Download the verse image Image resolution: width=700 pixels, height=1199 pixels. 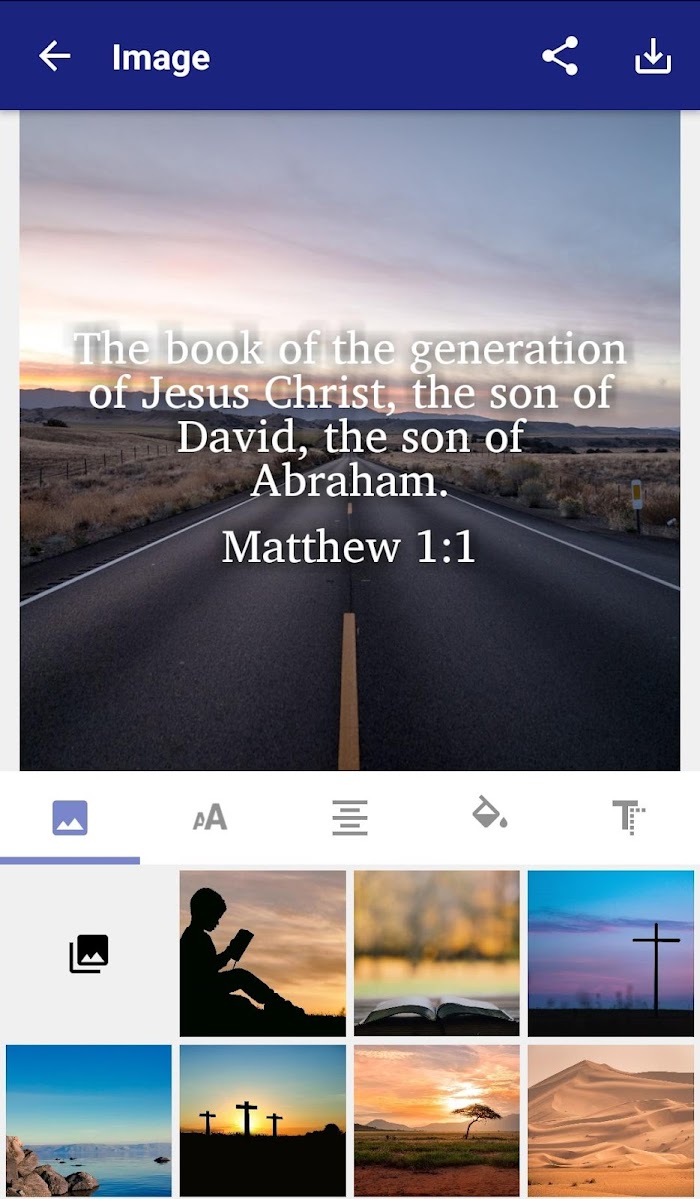[653, 56]
